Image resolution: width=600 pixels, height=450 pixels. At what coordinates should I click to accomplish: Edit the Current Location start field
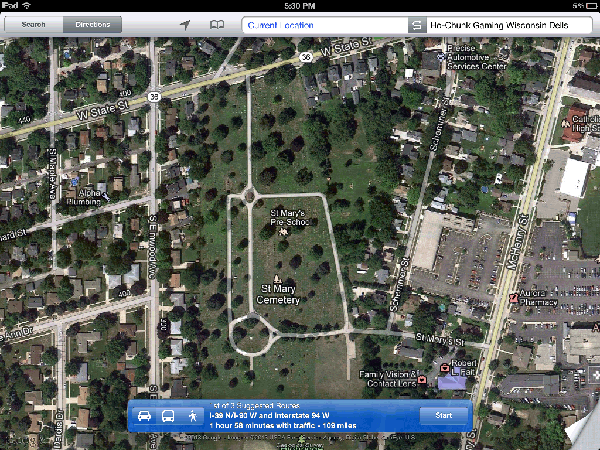pos(325,24)
